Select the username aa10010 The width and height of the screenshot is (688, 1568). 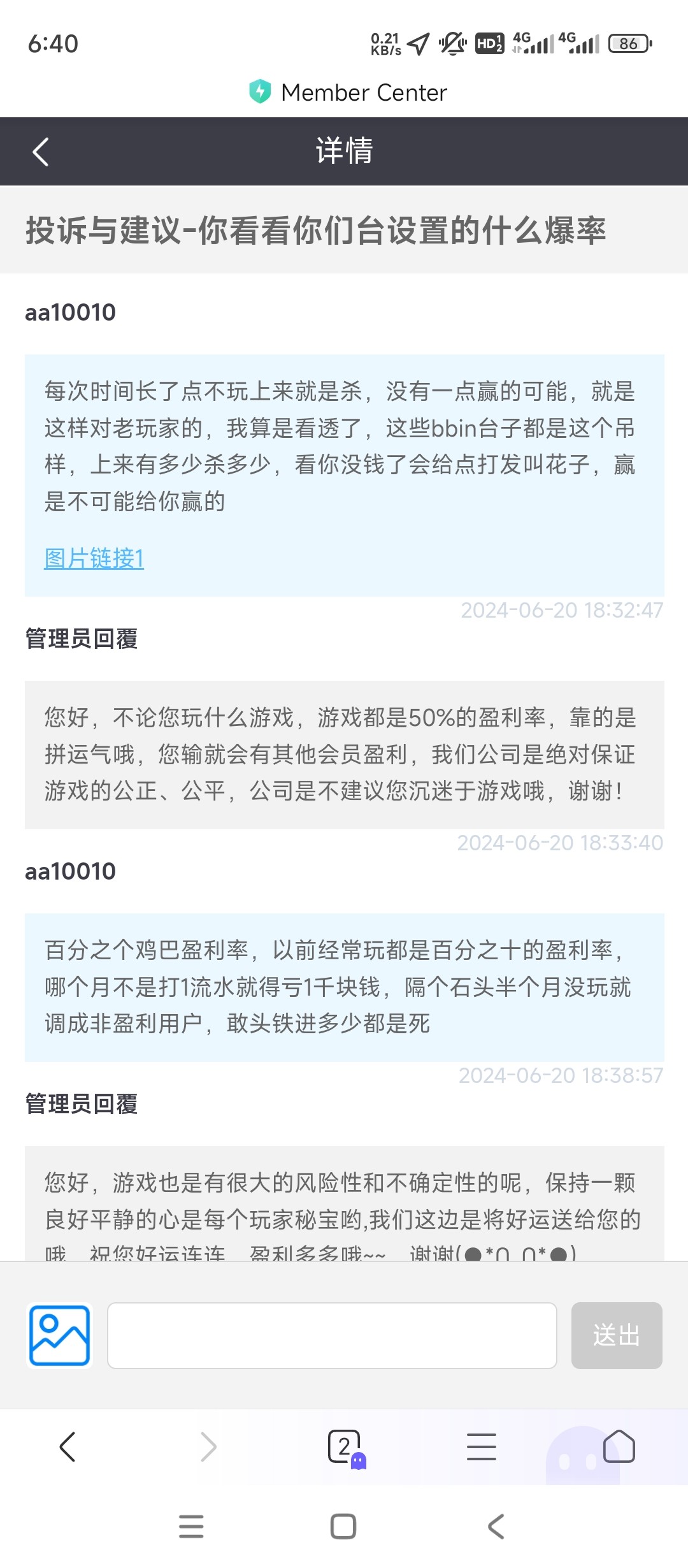pos(70,312)
